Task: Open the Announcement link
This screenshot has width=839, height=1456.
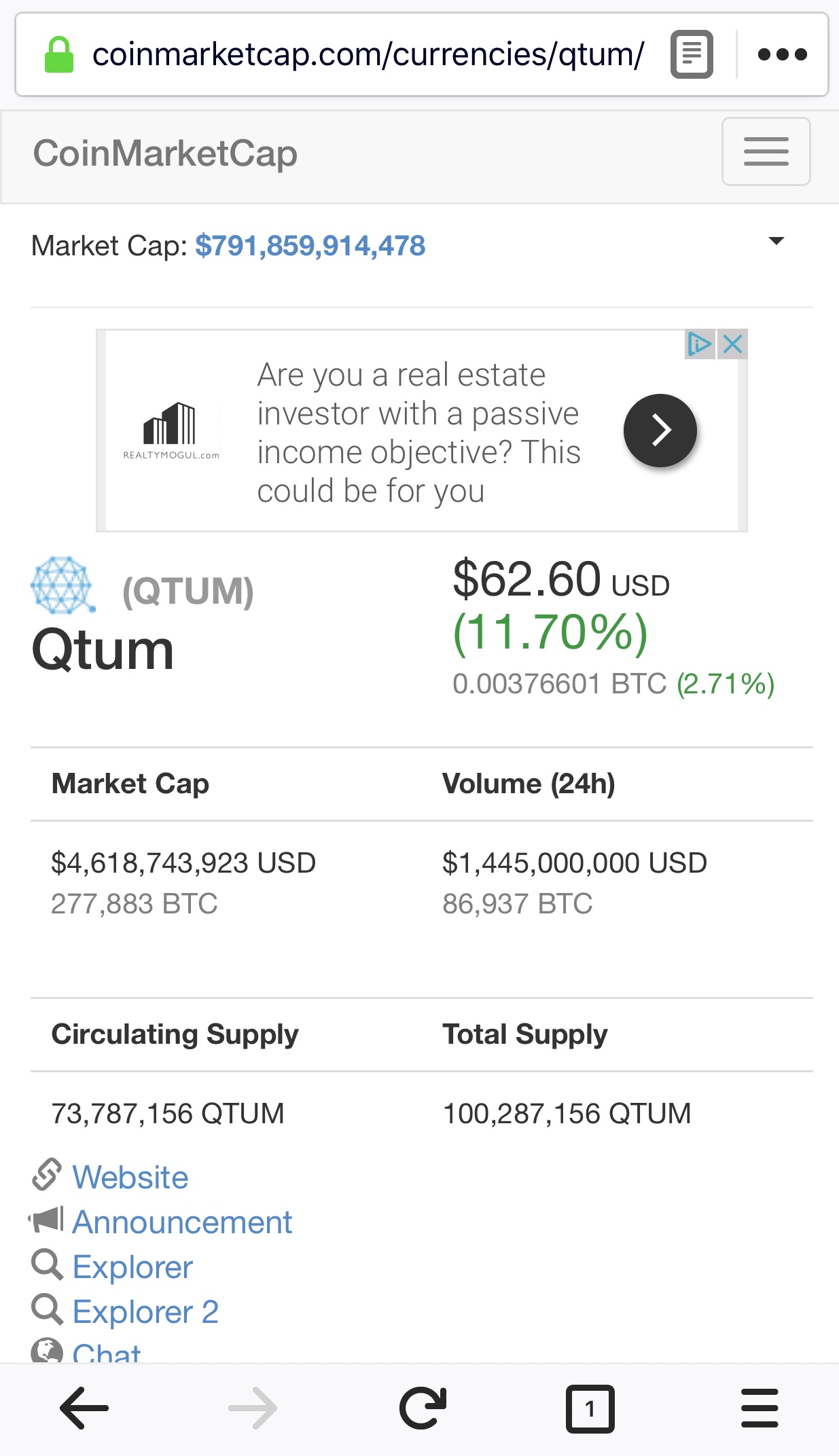Action: pos(182,1222)
